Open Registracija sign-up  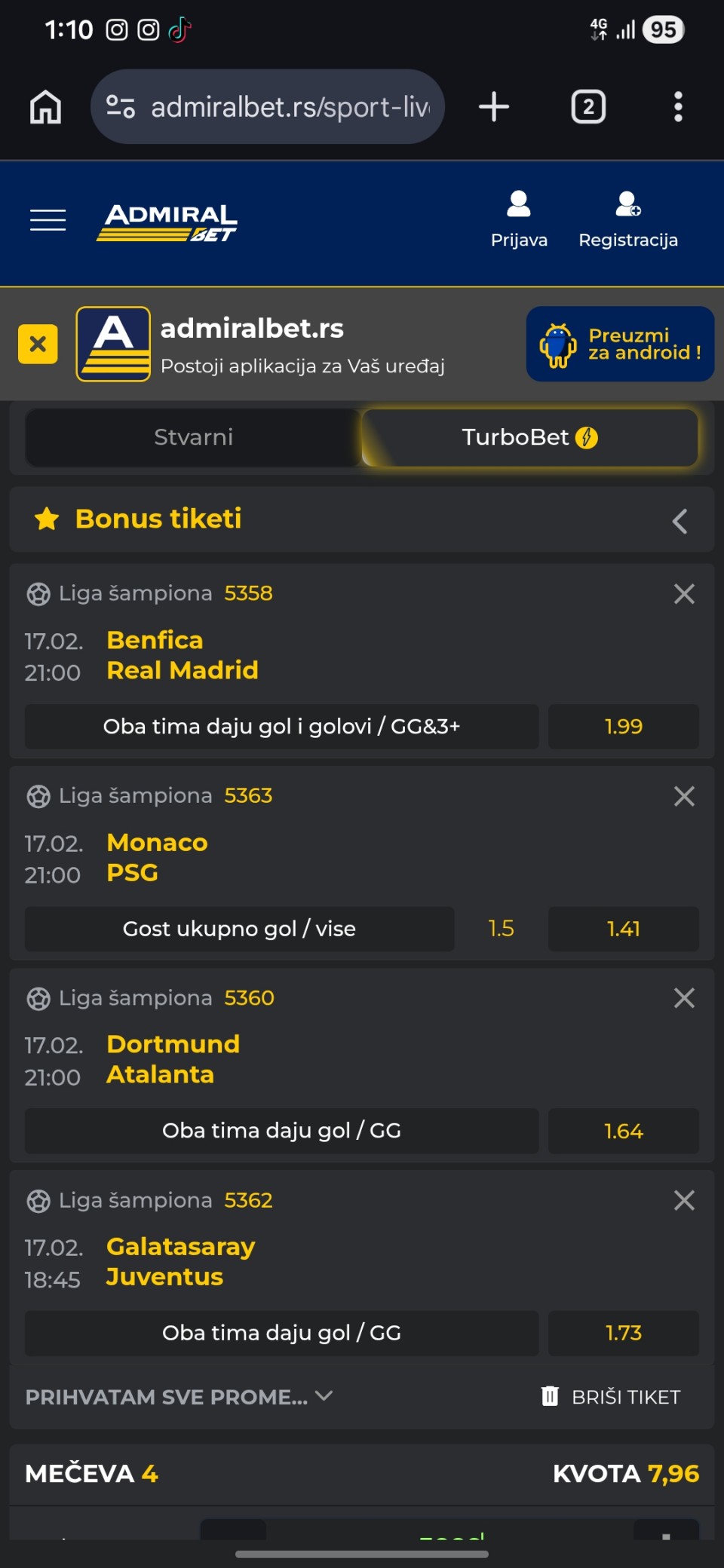[x=627, y=219]
